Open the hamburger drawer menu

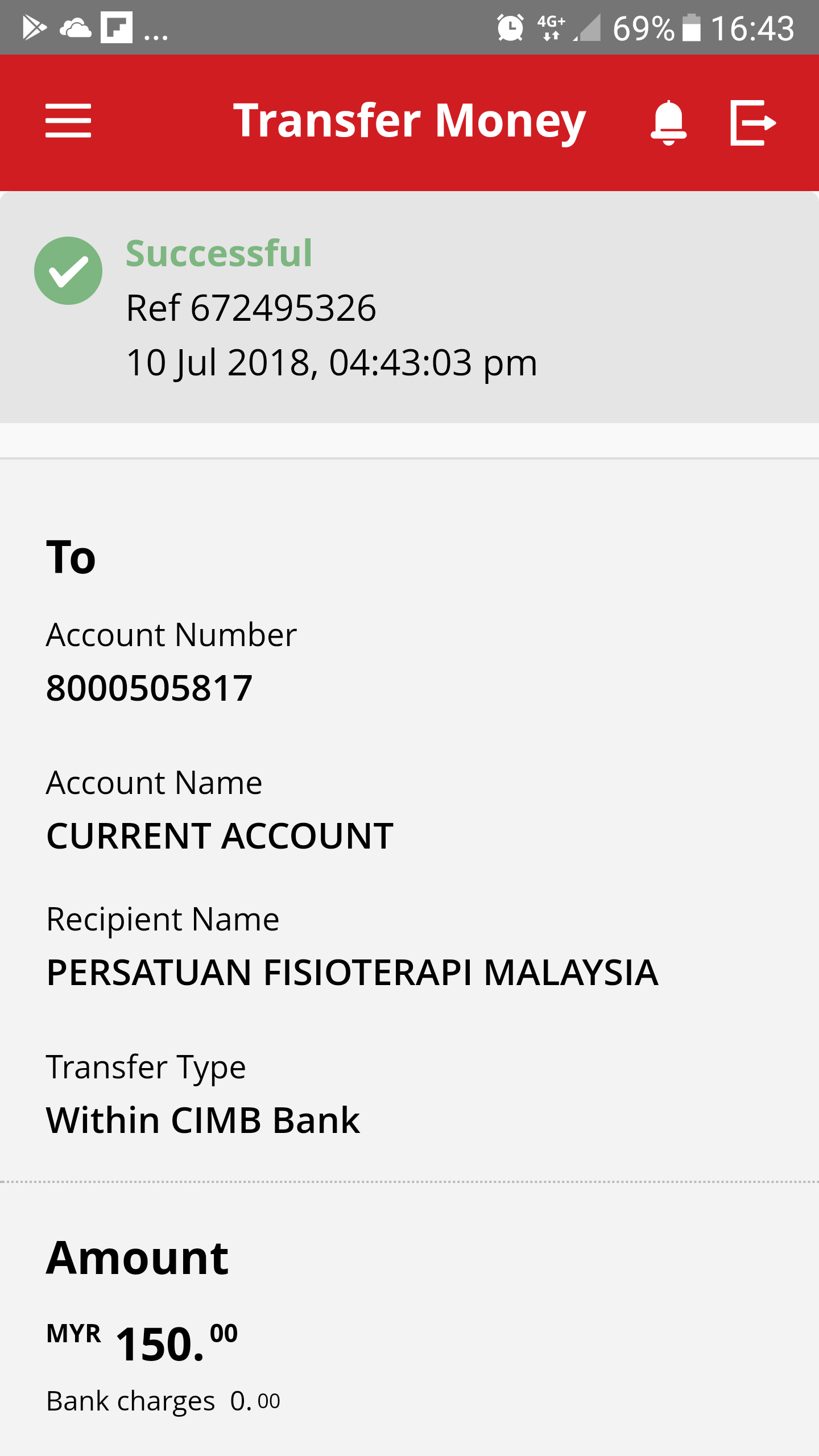click(68, 121)
